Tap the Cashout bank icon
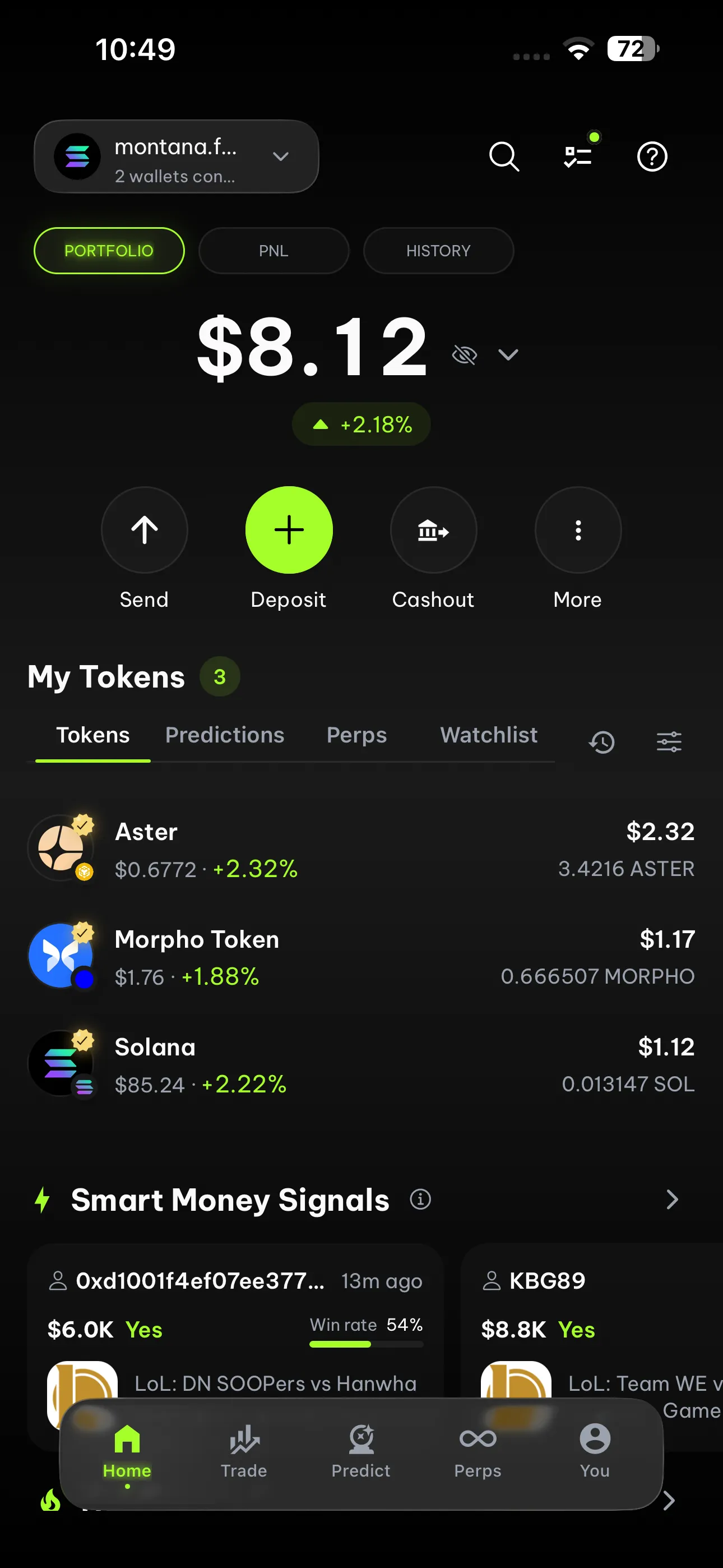This screenshot has width=723, height=1568. (x=433, y=529)
